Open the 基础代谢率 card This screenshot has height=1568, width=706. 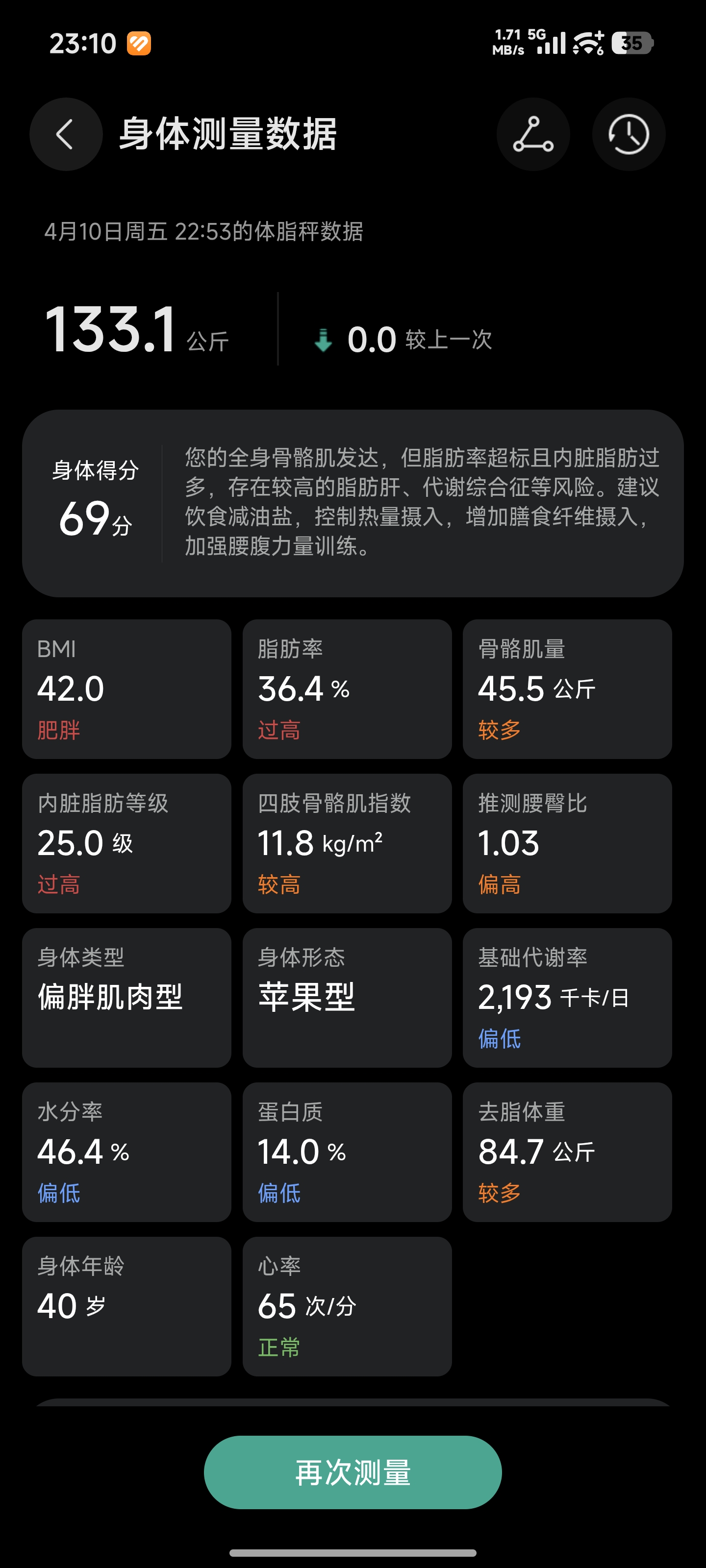pyautogui.click(x=567, y=997)
